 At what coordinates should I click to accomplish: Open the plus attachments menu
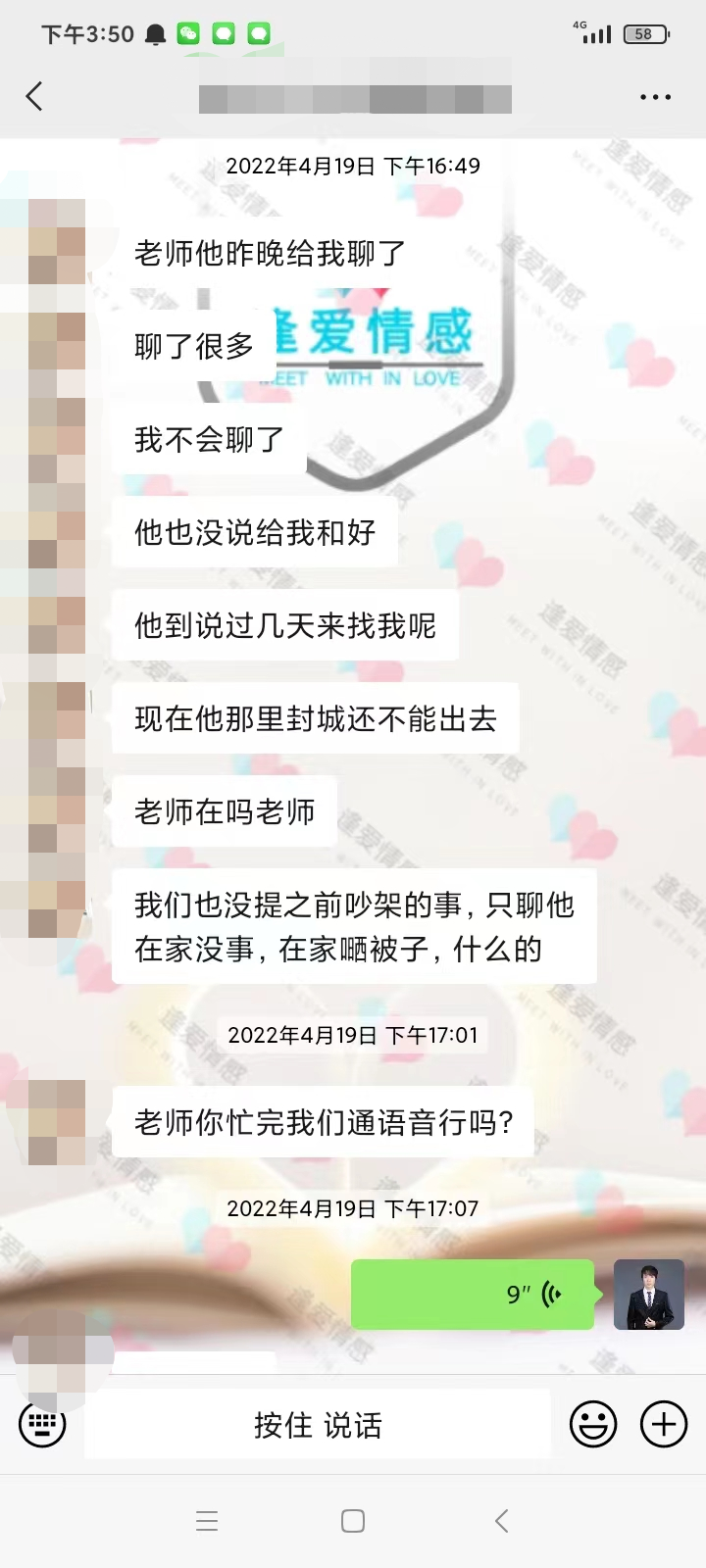664,1424
